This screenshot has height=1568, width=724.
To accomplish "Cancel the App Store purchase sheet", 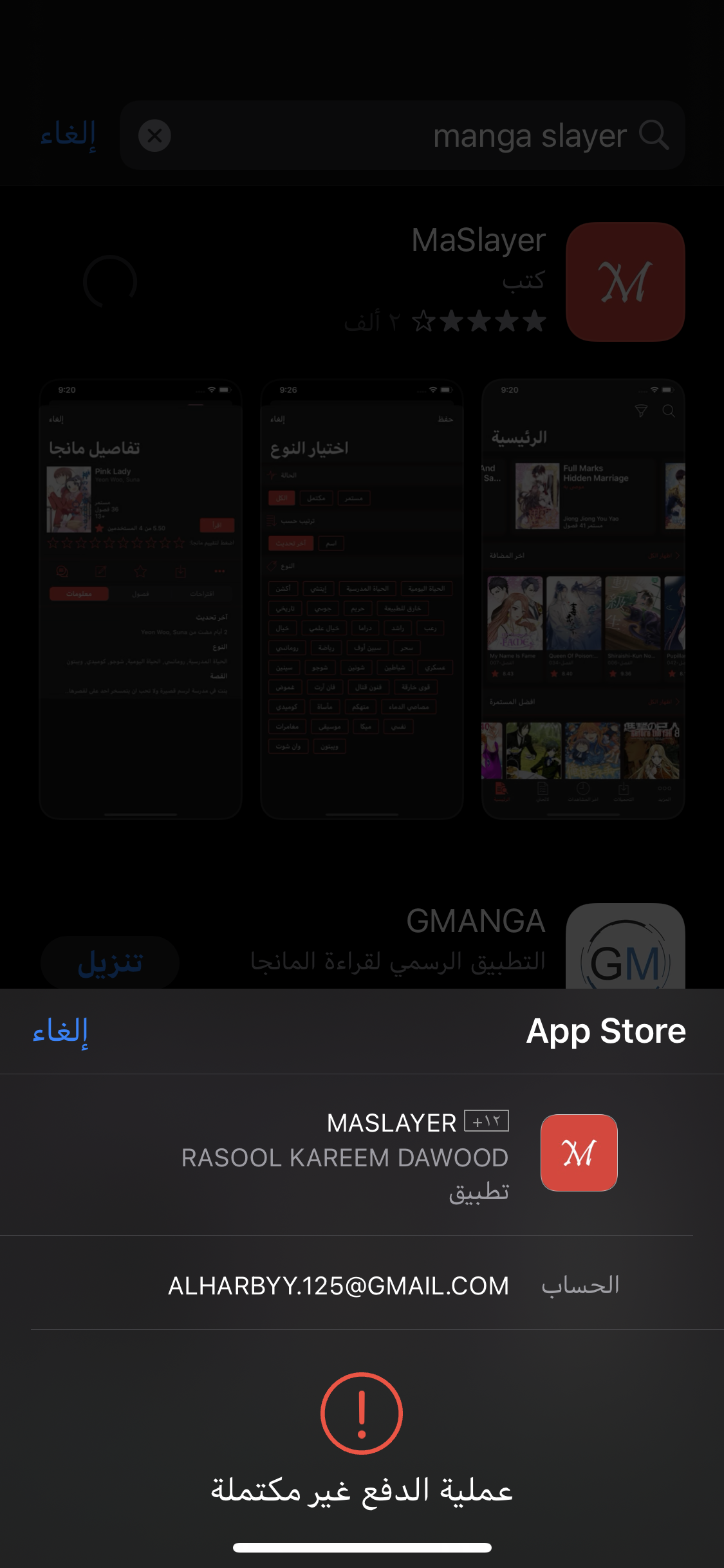I will 60,1032.
